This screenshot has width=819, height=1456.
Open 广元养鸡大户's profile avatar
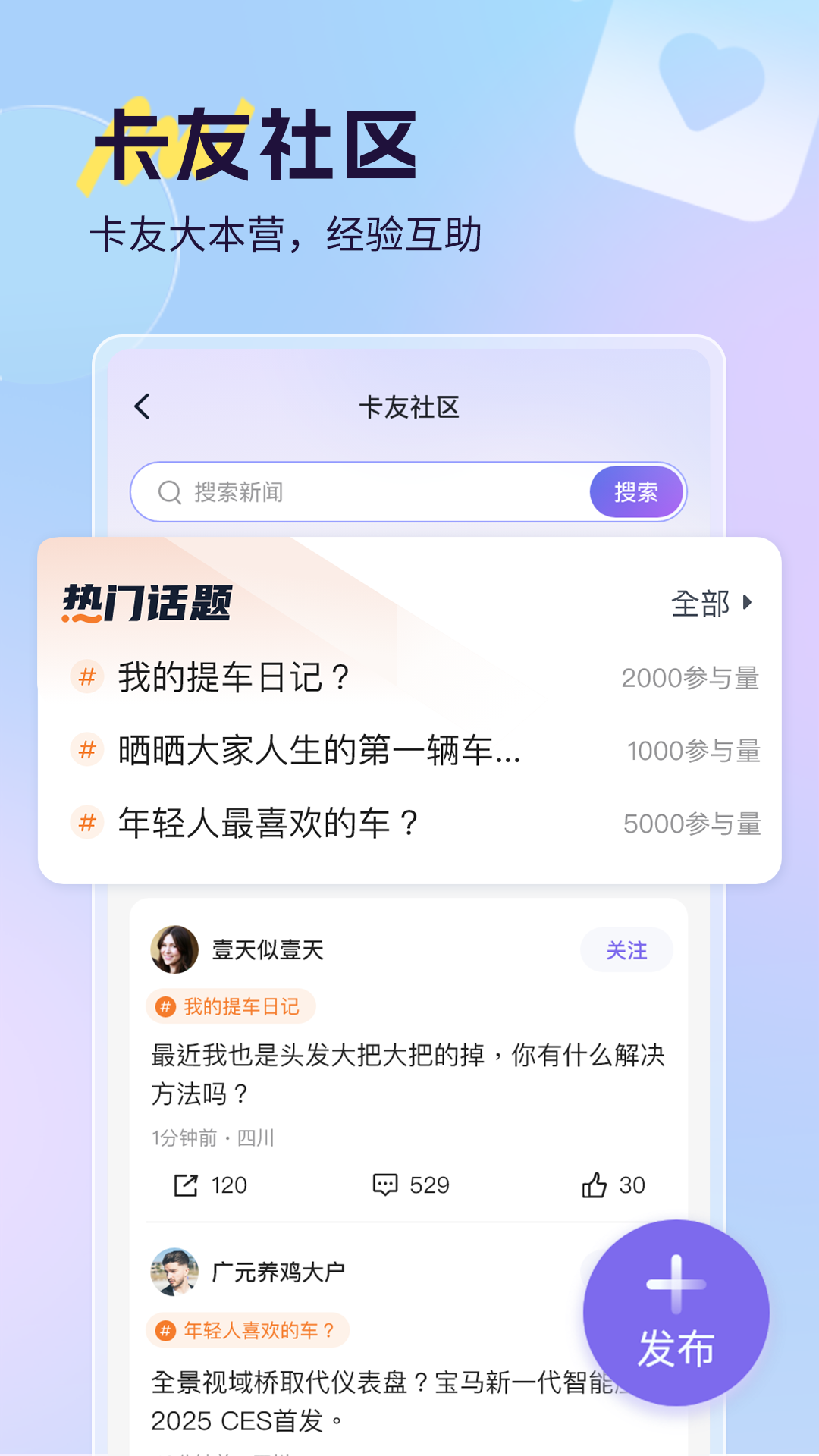click(174, 1271)
